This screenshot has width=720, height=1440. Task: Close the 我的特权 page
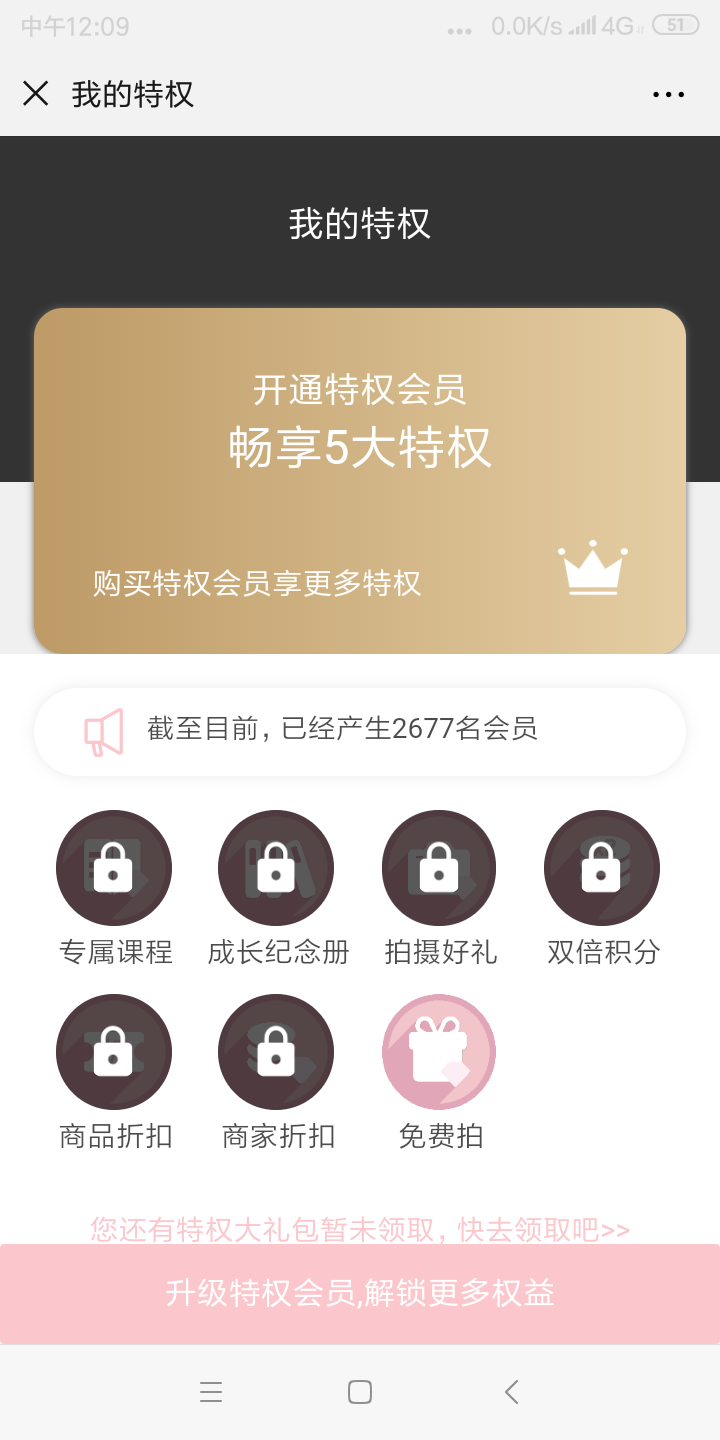pos(36,94)
